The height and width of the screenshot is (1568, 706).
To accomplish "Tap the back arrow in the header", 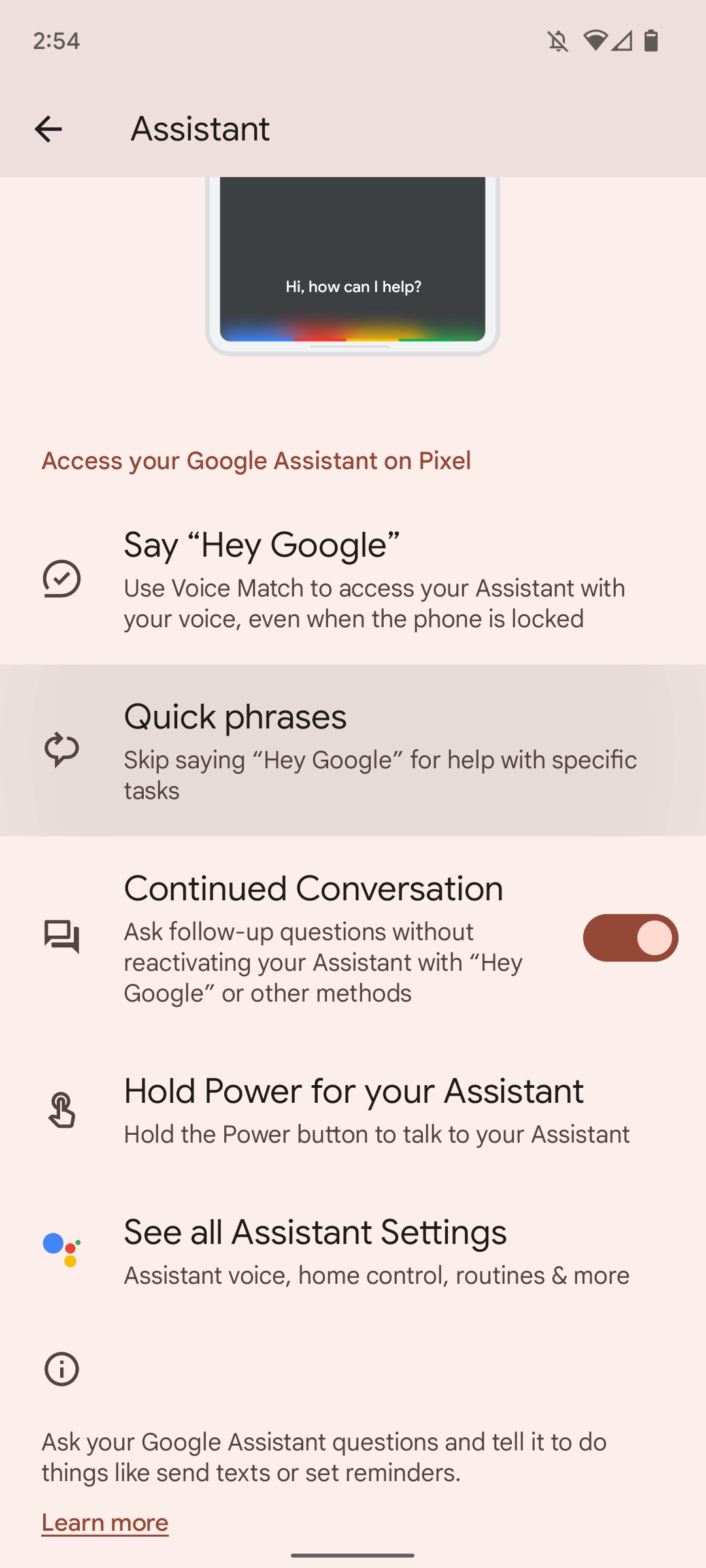I will coord(49,128).
